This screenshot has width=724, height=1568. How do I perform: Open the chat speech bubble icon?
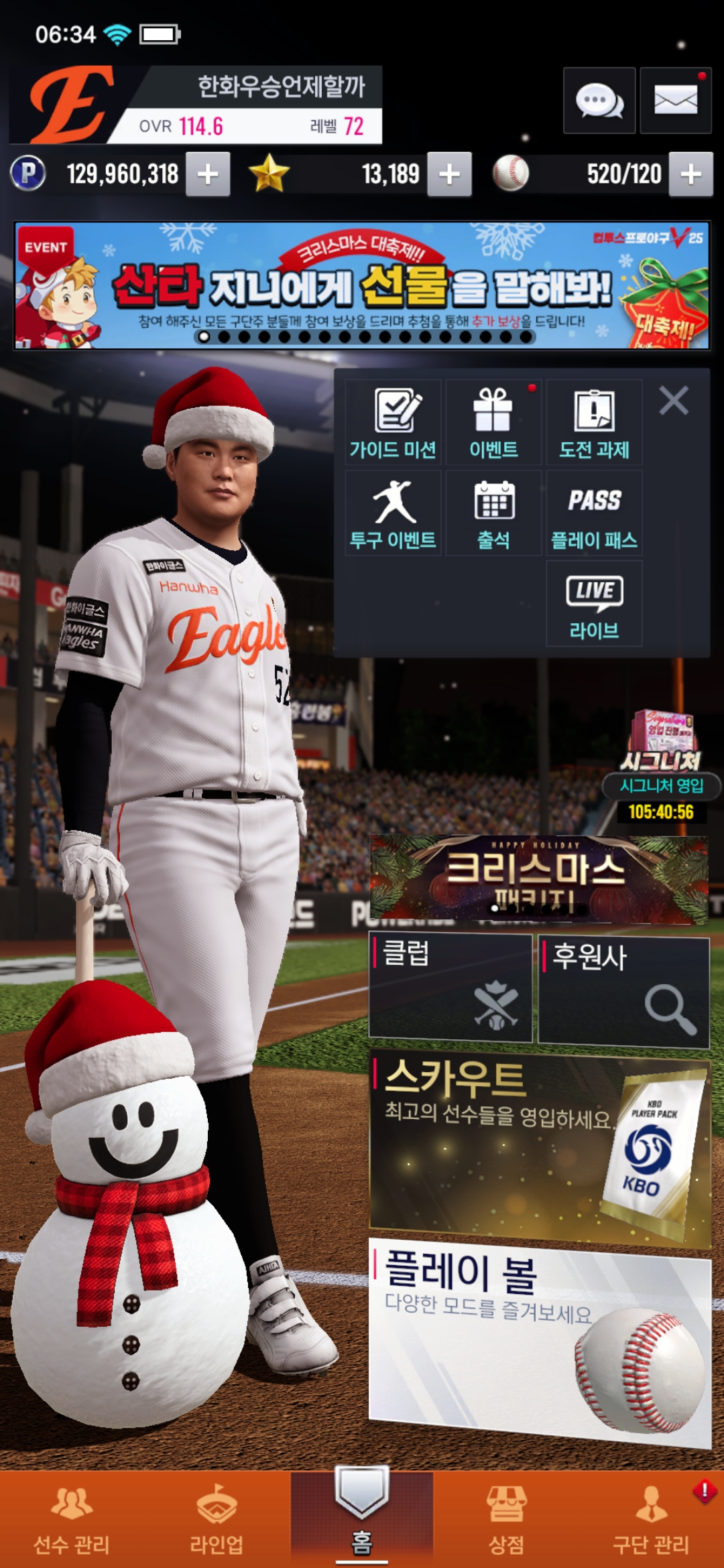coord(599,101)
